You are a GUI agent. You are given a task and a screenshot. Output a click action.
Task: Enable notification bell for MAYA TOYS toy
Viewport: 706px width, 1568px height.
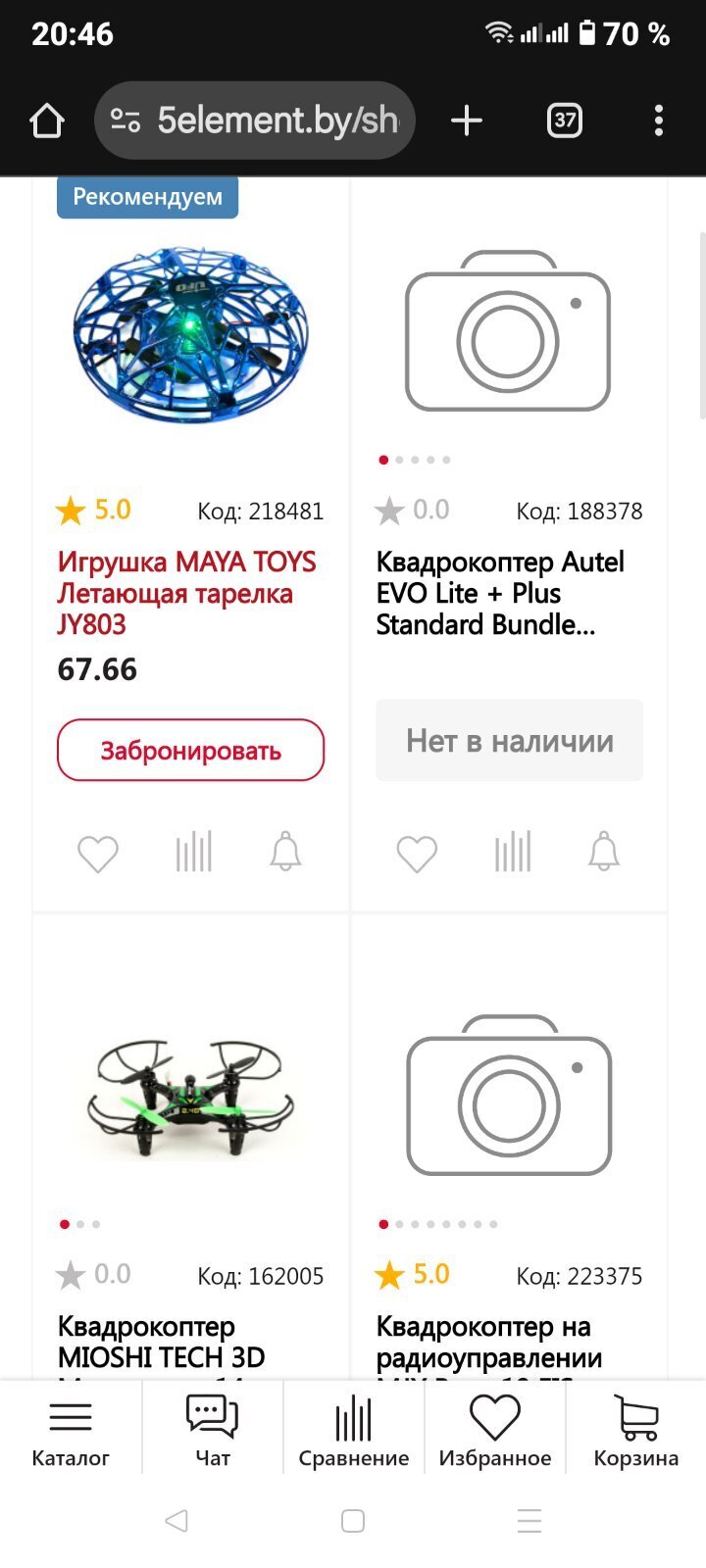pyautogui.click(x=285, y=853)
